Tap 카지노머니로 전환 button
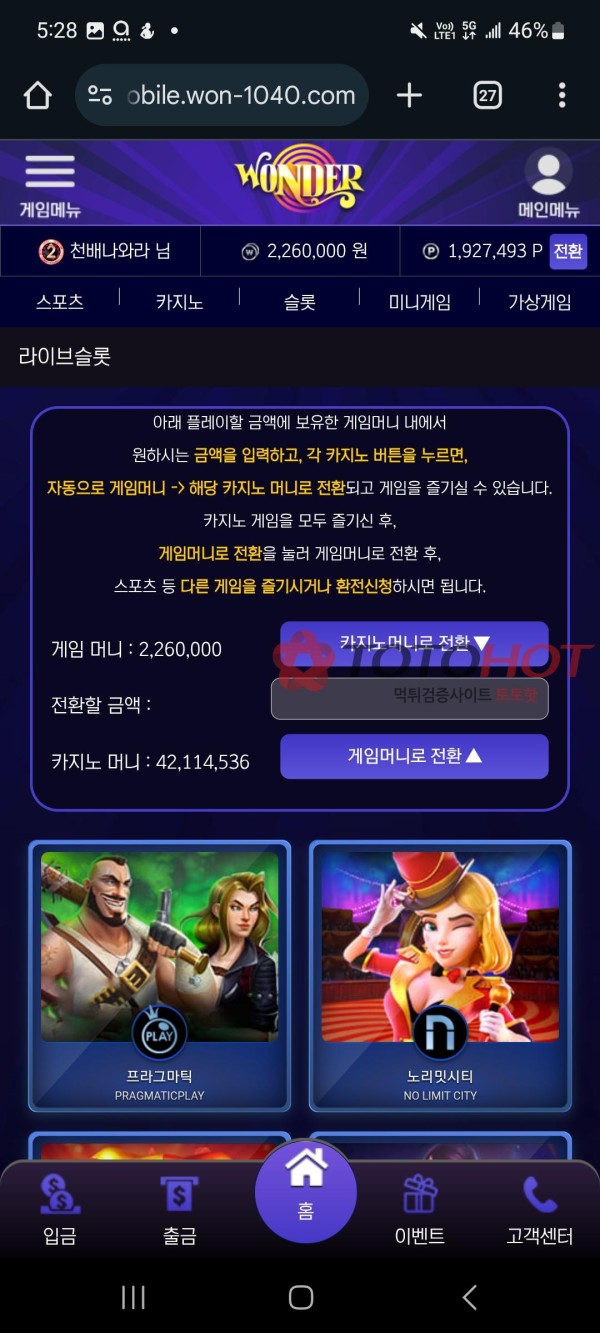 (414, 643)
